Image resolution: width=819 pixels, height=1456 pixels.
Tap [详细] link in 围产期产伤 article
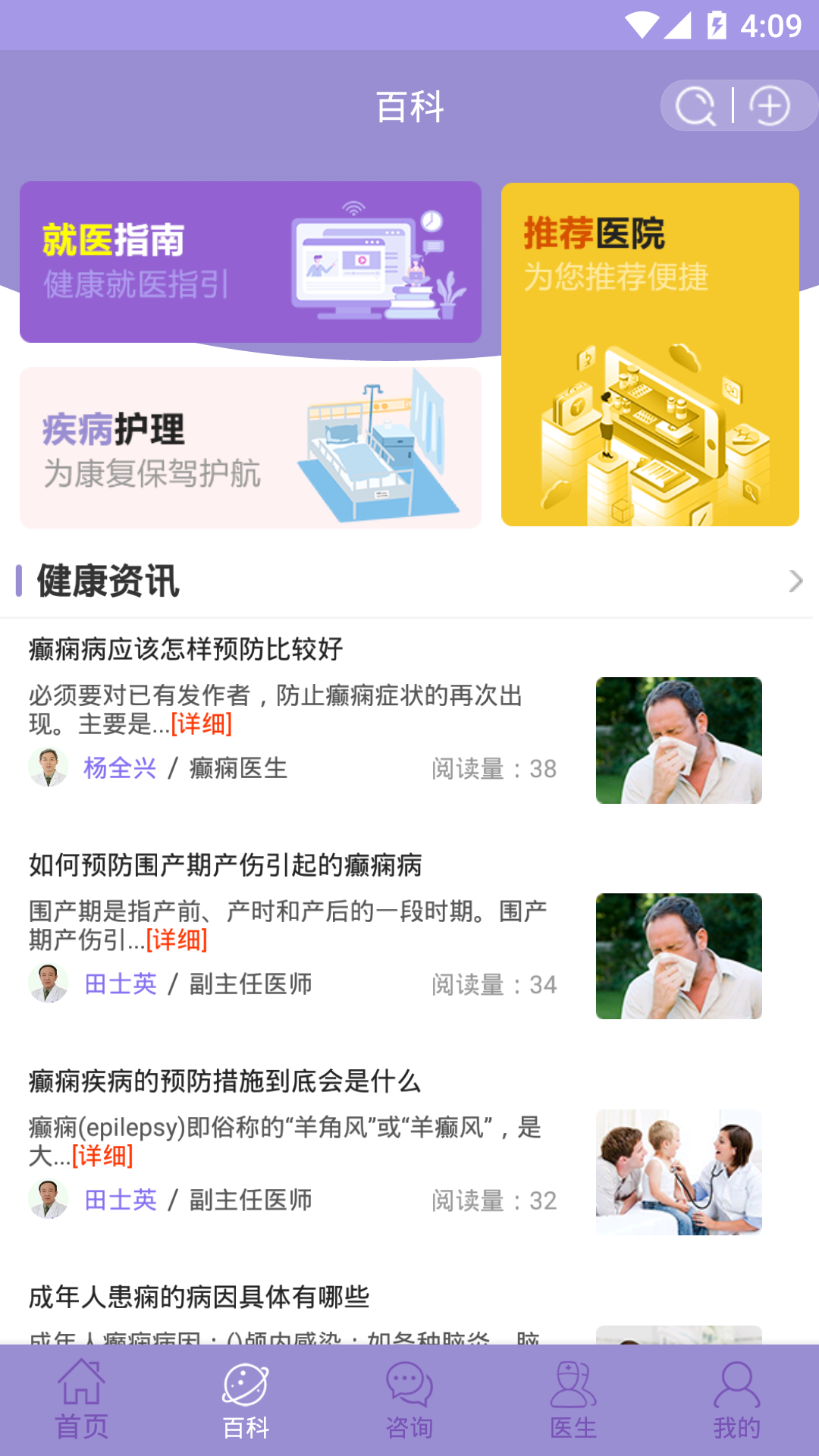(x=177, y=940)
